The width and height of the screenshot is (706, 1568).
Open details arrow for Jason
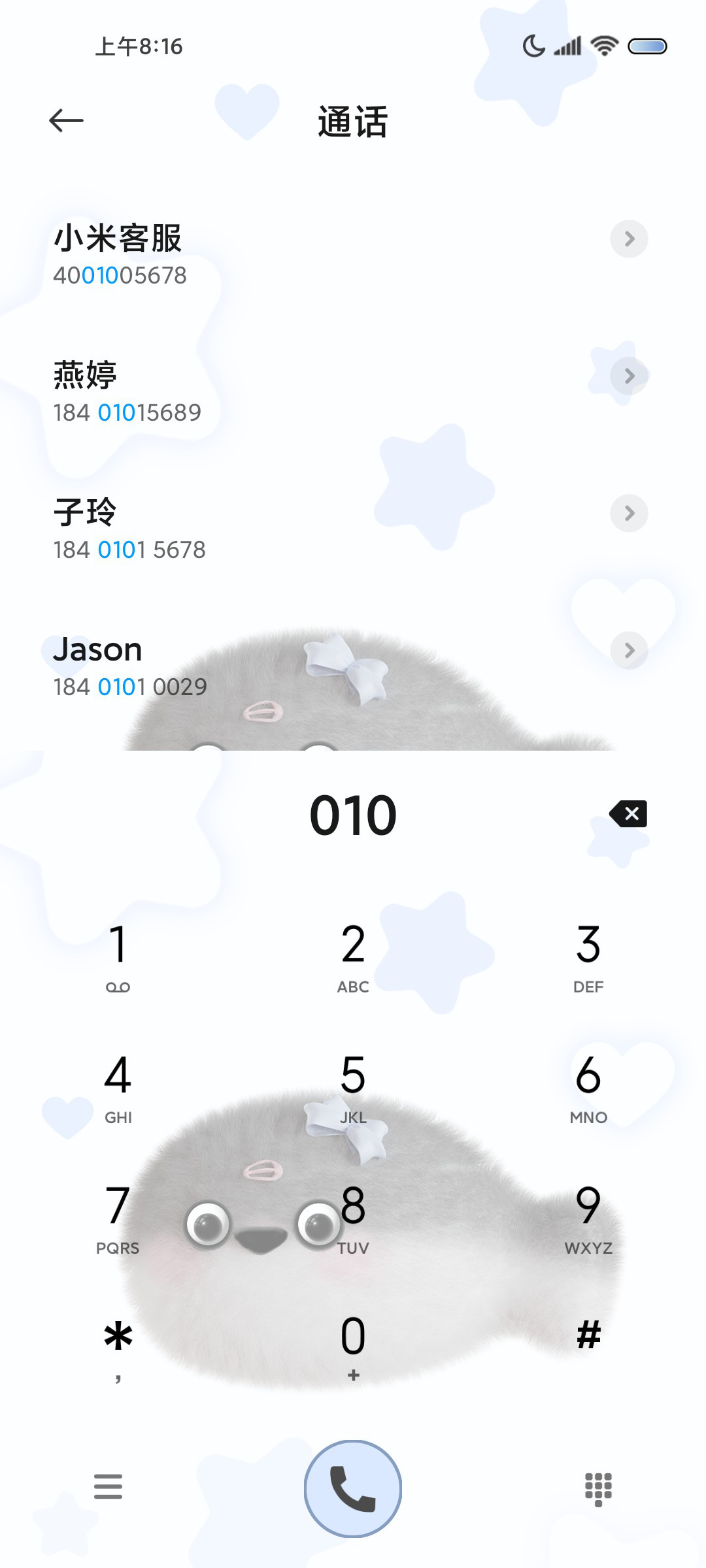click(629, 650)
